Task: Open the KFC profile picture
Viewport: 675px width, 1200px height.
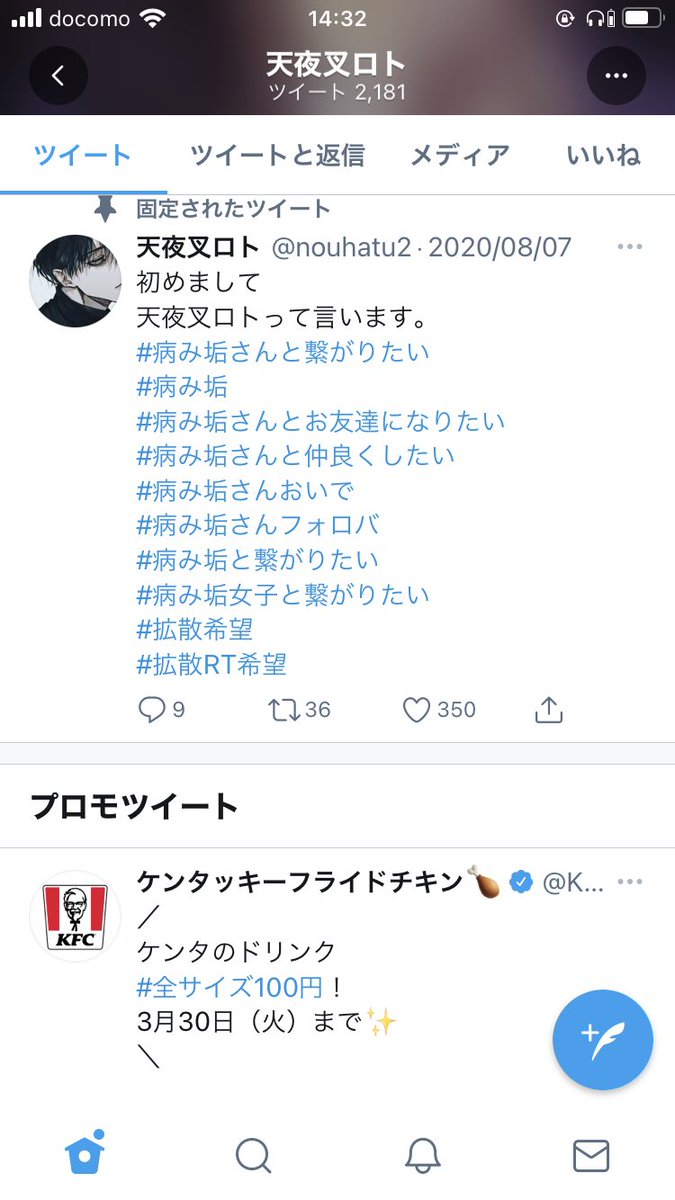Action: 77,916
